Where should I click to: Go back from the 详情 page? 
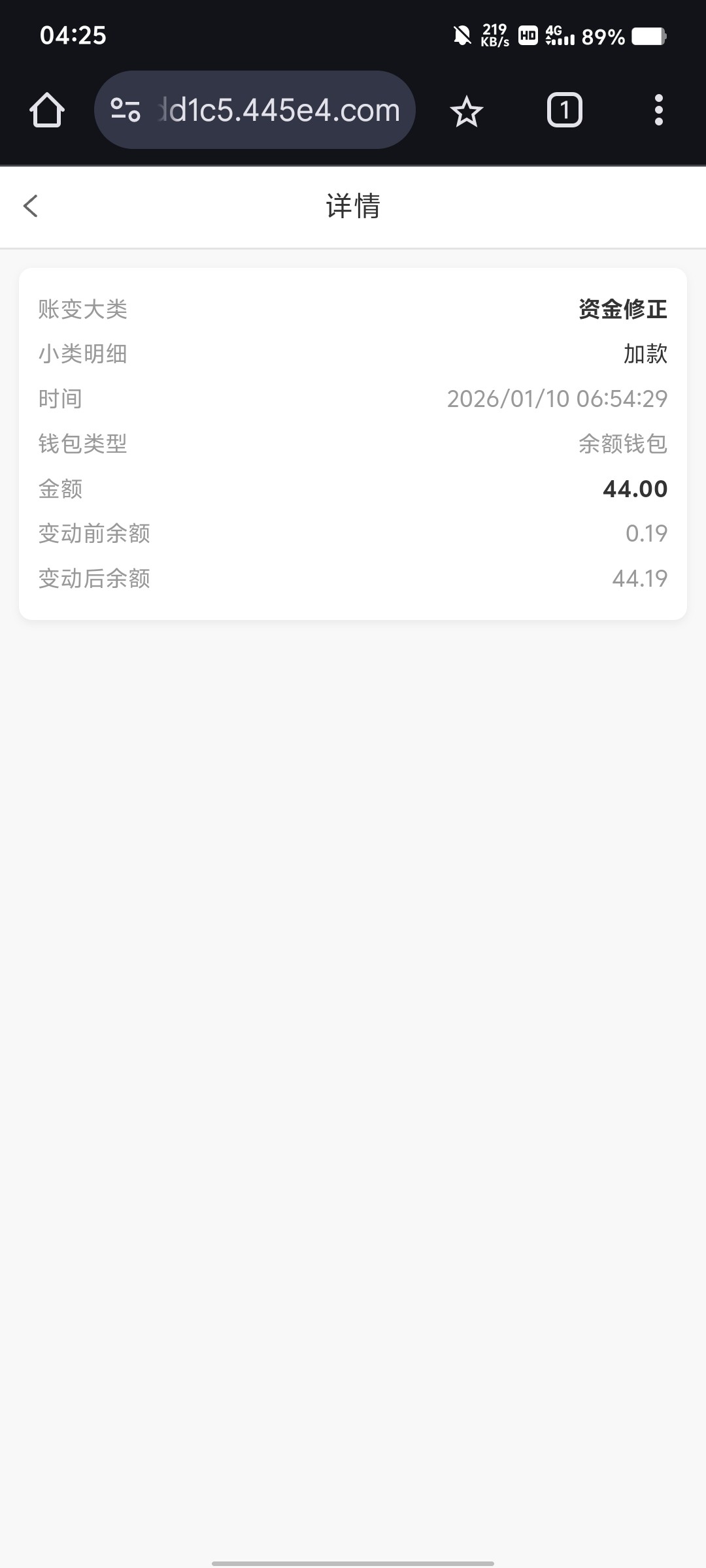point(31,206)
